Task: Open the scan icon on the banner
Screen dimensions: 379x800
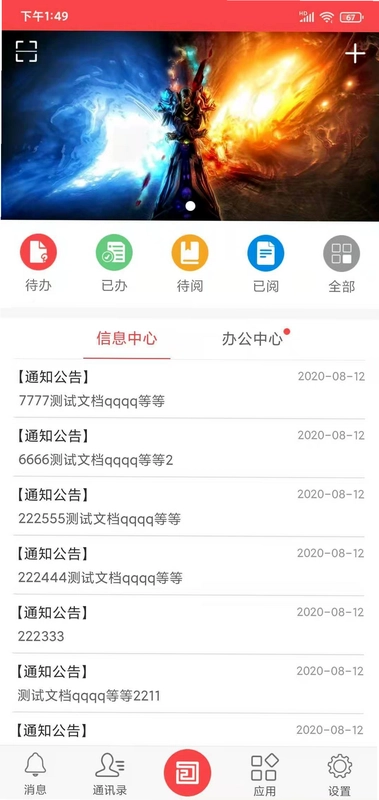Action: [26, 52]
